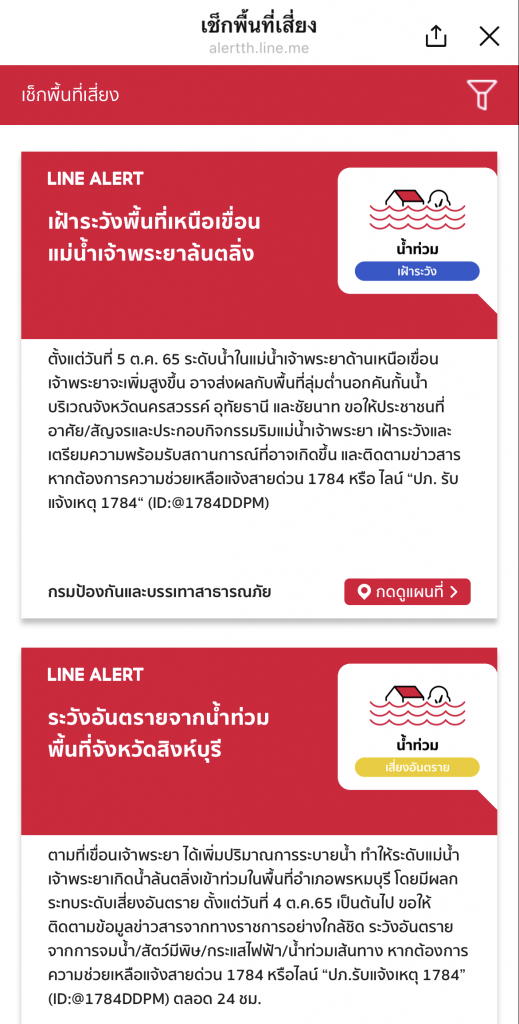Close the LINE Alert web view
Image resolution: width=519 pixels, height=1024 pixels.
click(x=489, y=36)
